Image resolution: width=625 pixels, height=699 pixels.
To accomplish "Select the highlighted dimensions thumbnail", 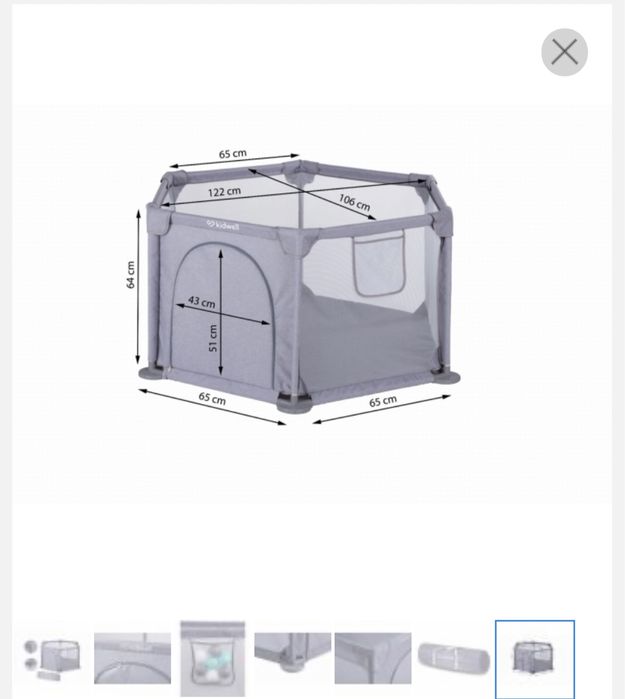I will tap(535, 658).
